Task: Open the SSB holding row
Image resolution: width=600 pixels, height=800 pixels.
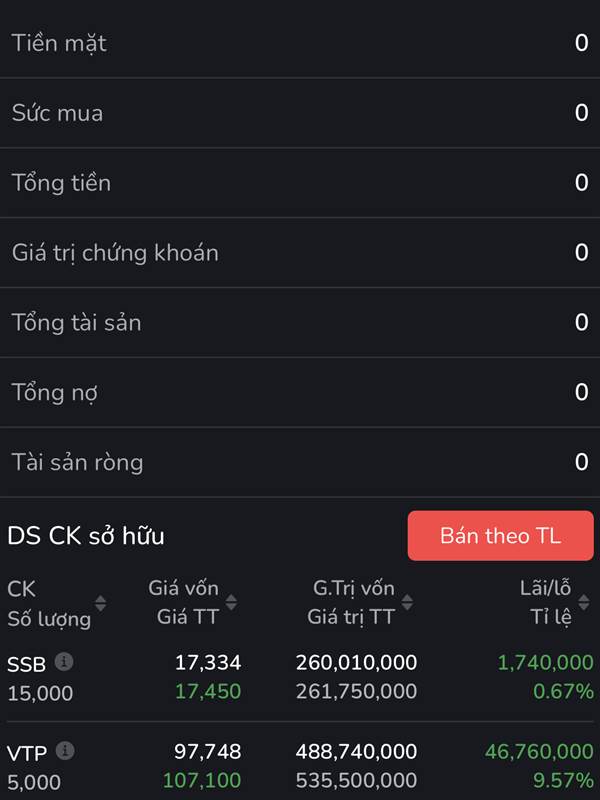Action: 300,677
